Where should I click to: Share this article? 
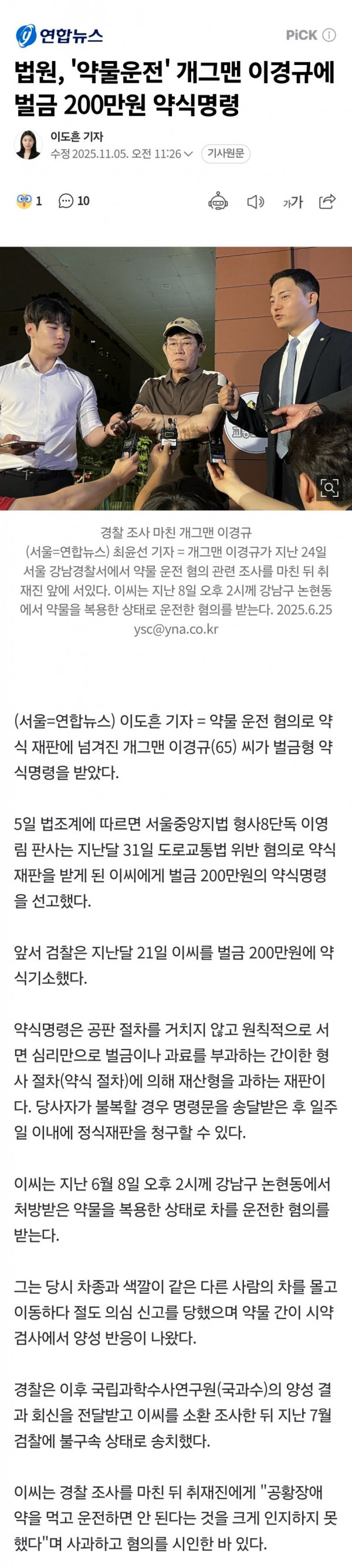pos(327,201)
